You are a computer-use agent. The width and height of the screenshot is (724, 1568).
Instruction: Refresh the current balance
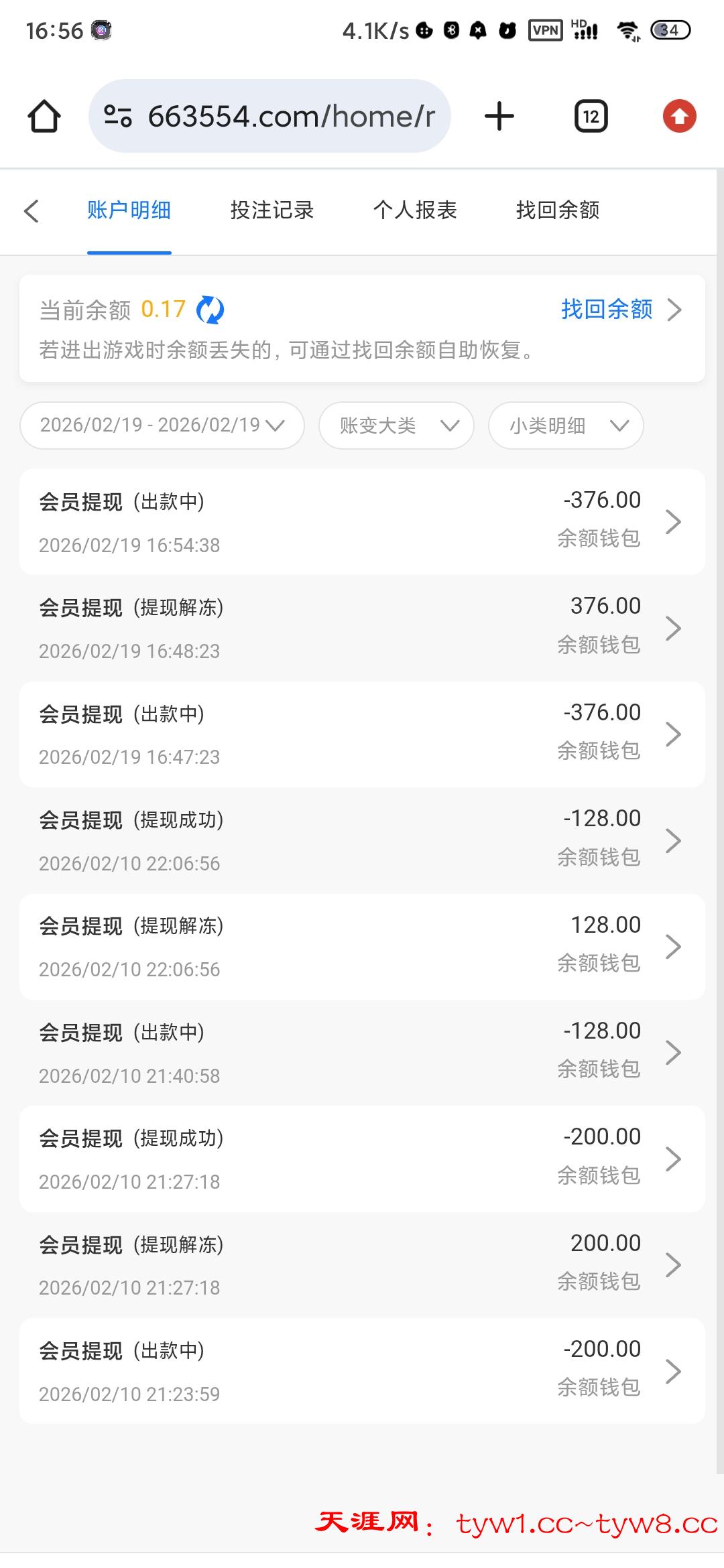[210, 310]
